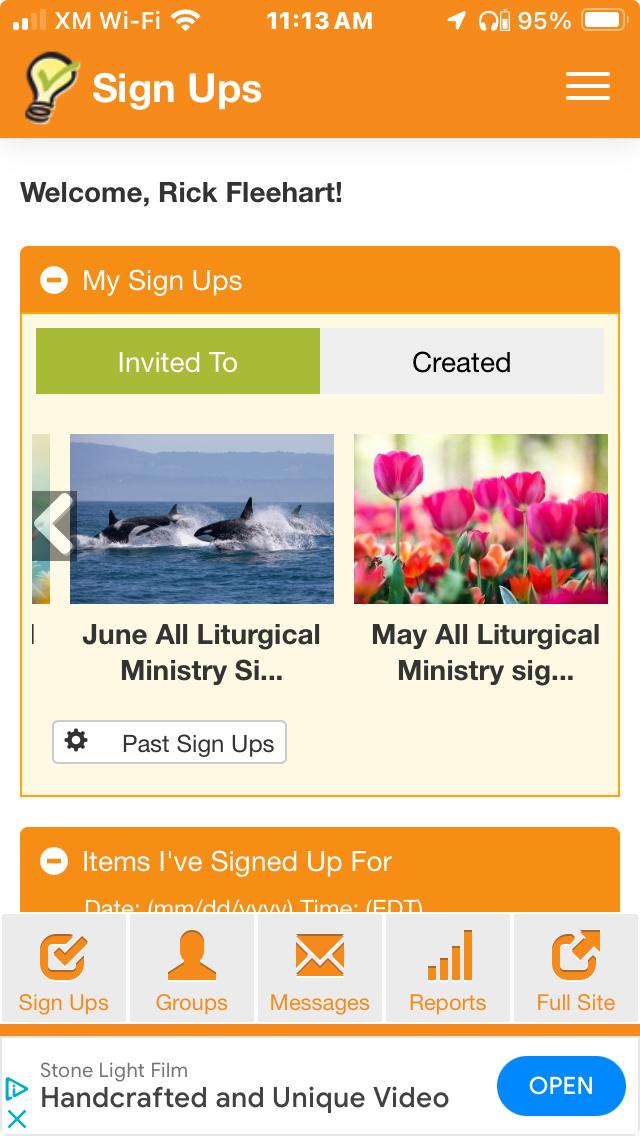Launch the Full Site
The height and width of the screenshot is (1136, 640).
tap(576, 968)
